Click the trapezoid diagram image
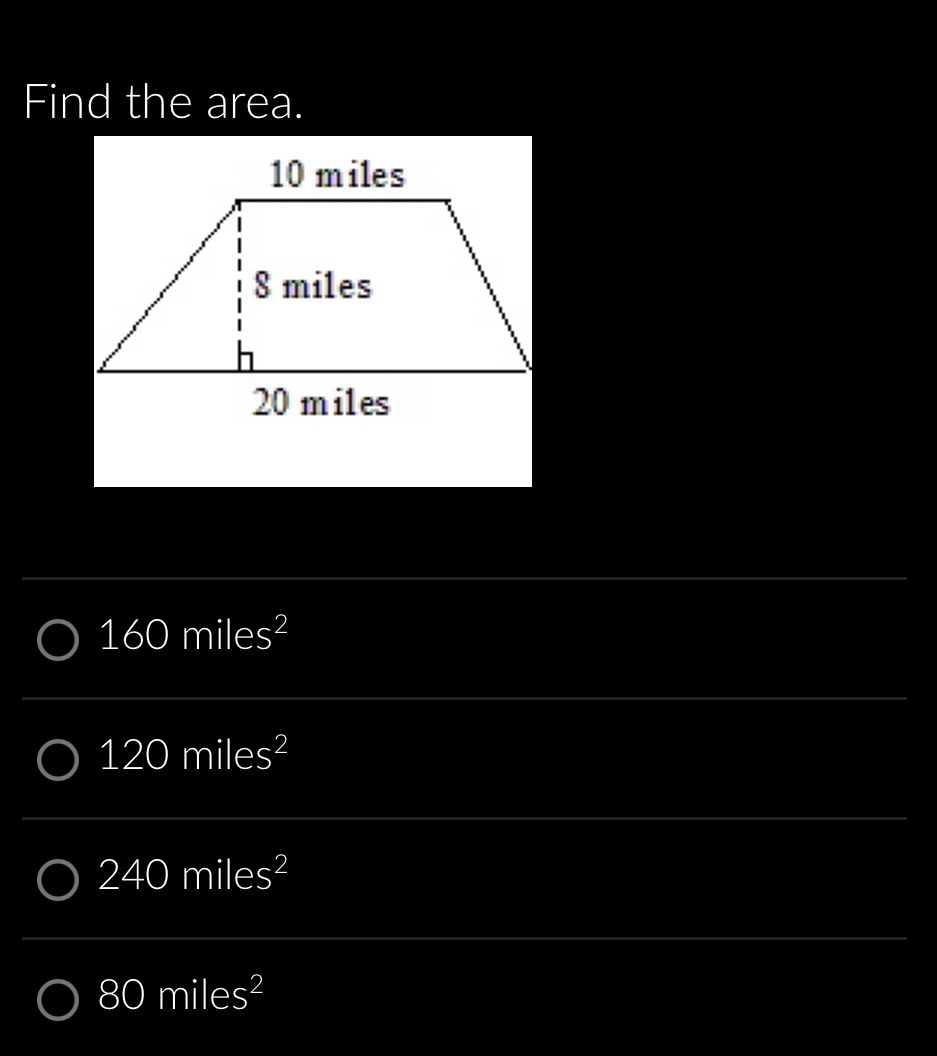 coord(313,310)
